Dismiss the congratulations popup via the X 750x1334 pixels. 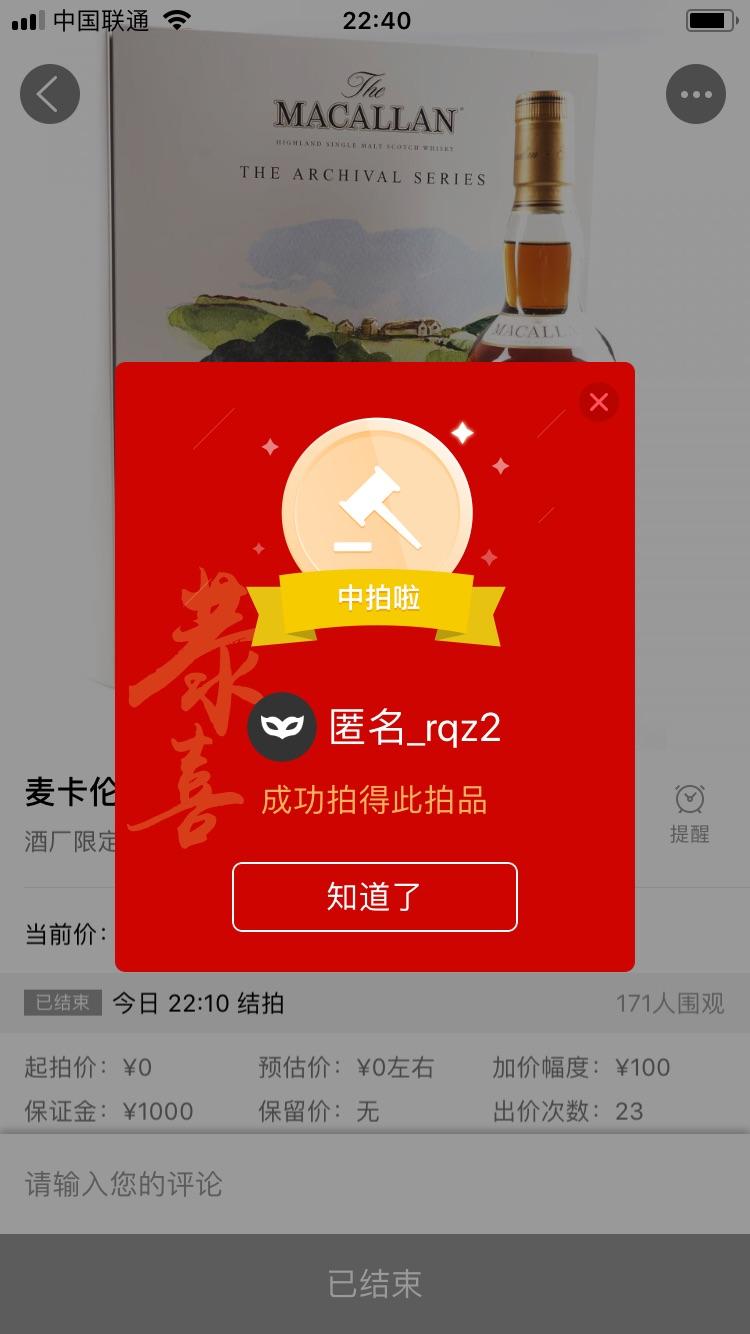pyautogui.click(x=598, y=401)
